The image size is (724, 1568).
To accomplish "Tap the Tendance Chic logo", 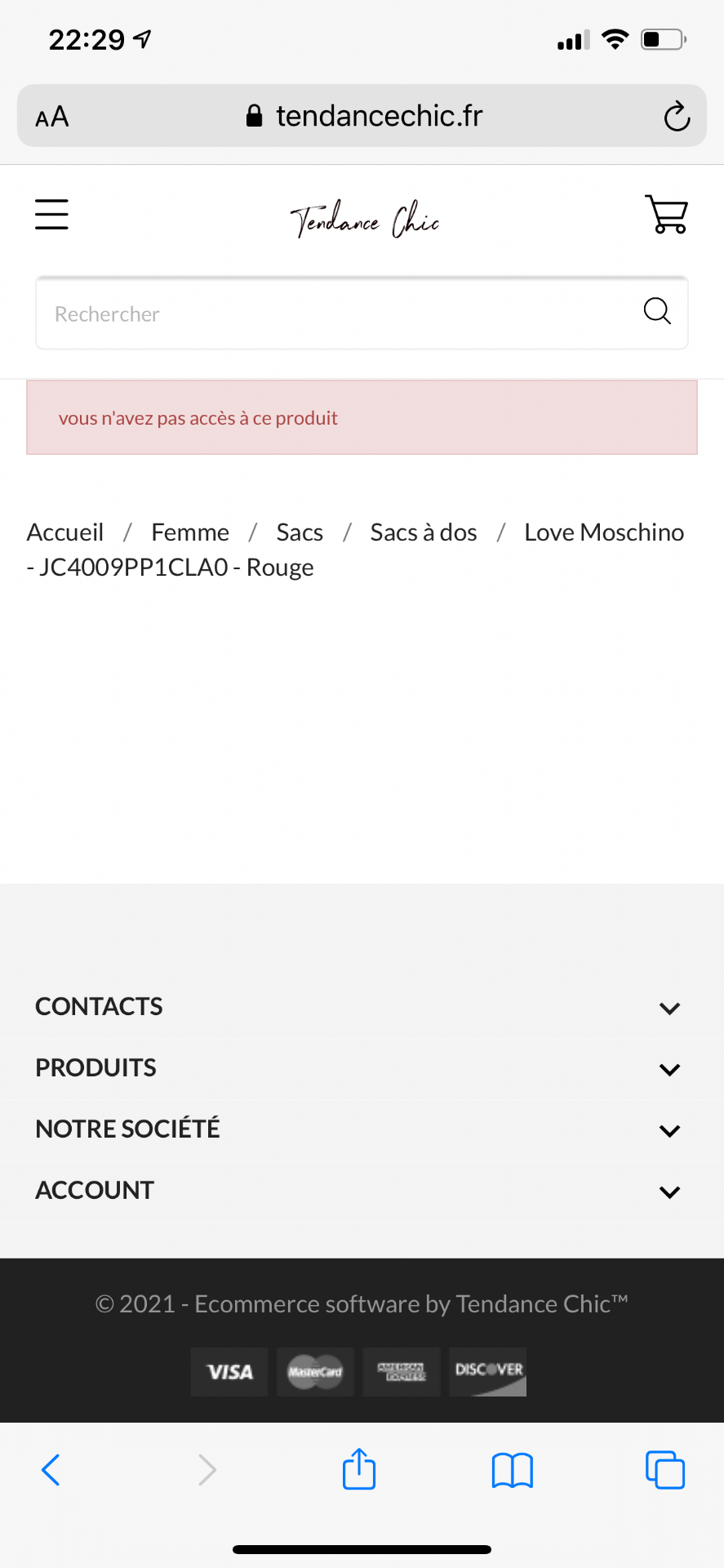I will tap(365, 219).
